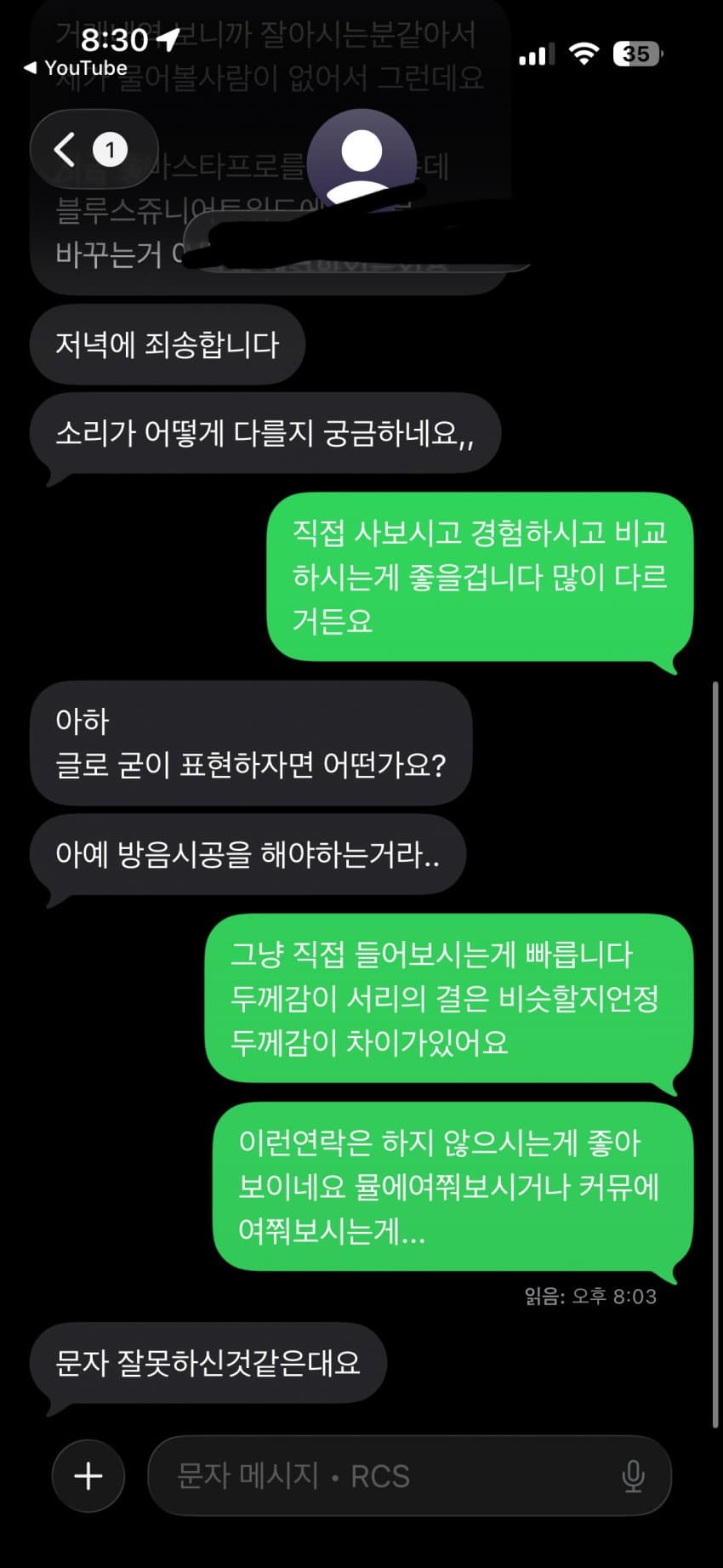
Task: Go back to the messages list
Action: 92,150
